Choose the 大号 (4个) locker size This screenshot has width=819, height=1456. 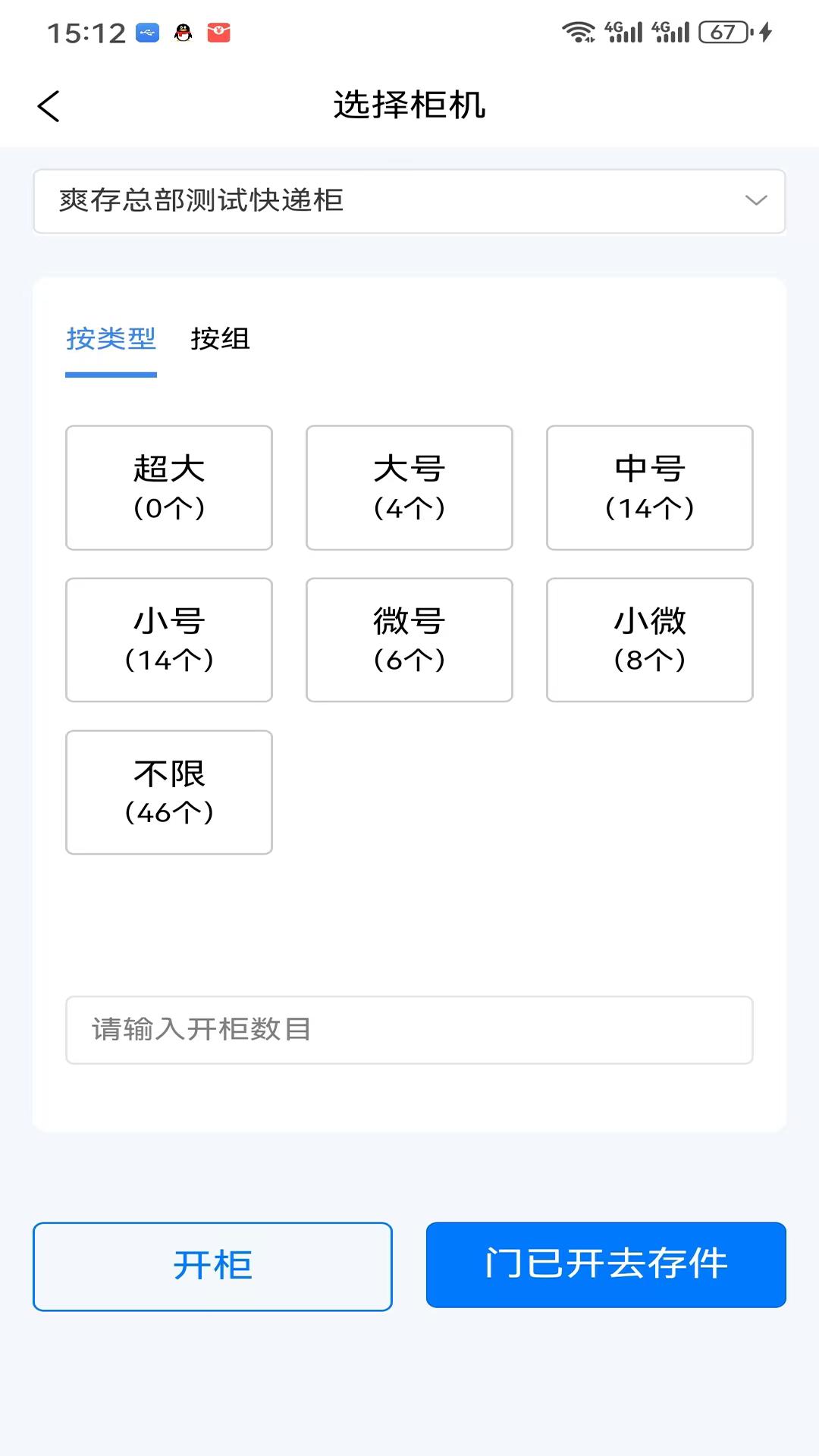click(409, 488)
